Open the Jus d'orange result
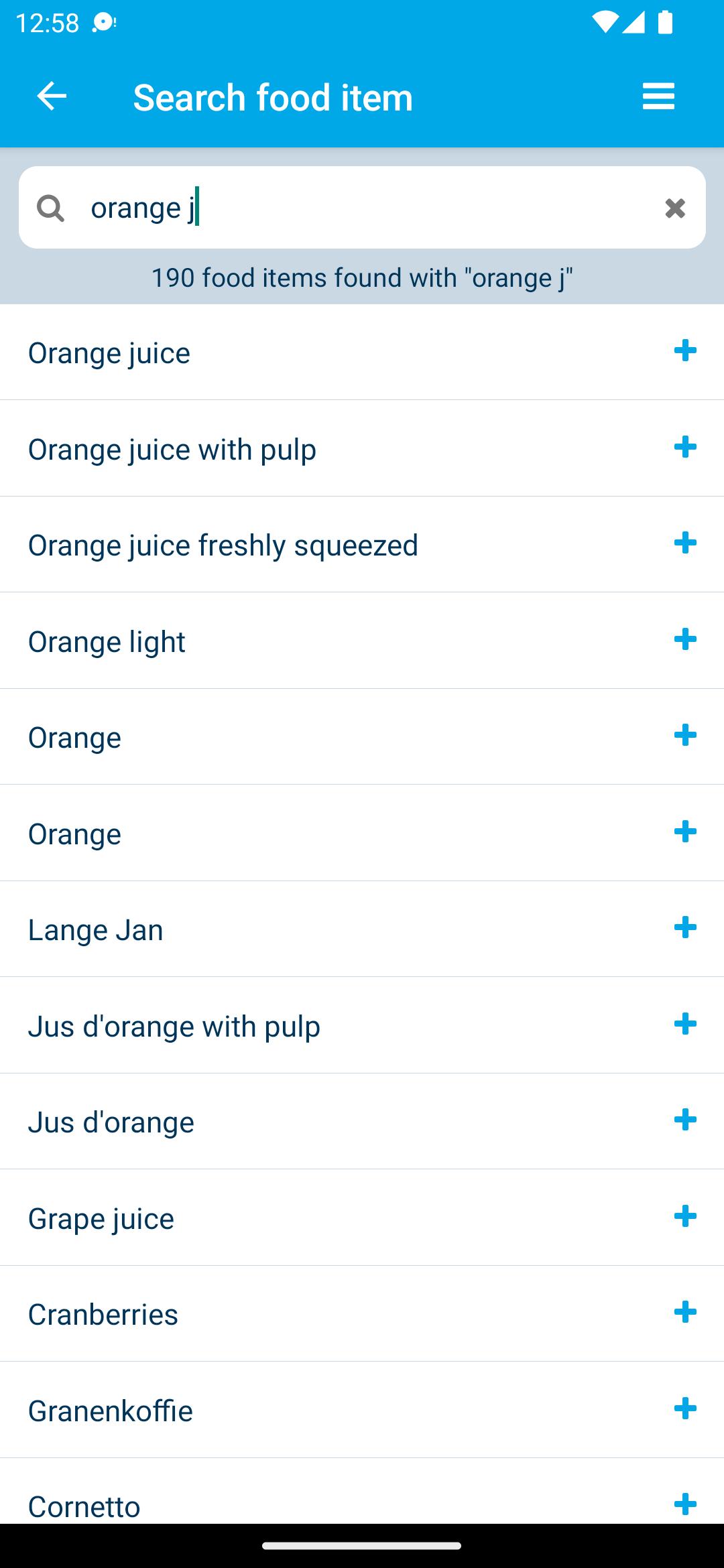Viewport: 724px width, 1568px height. pyautogui.click(x=362, y=1122)
